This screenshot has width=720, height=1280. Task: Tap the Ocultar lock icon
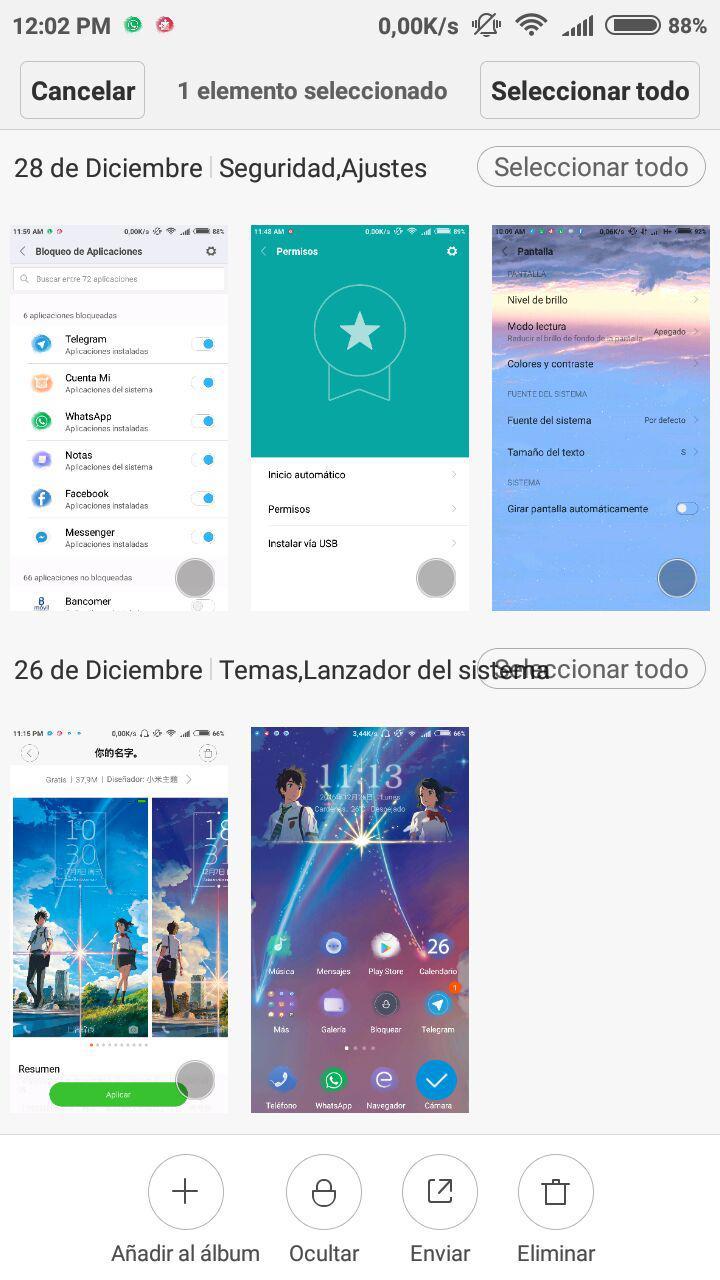click(323, 1192)
